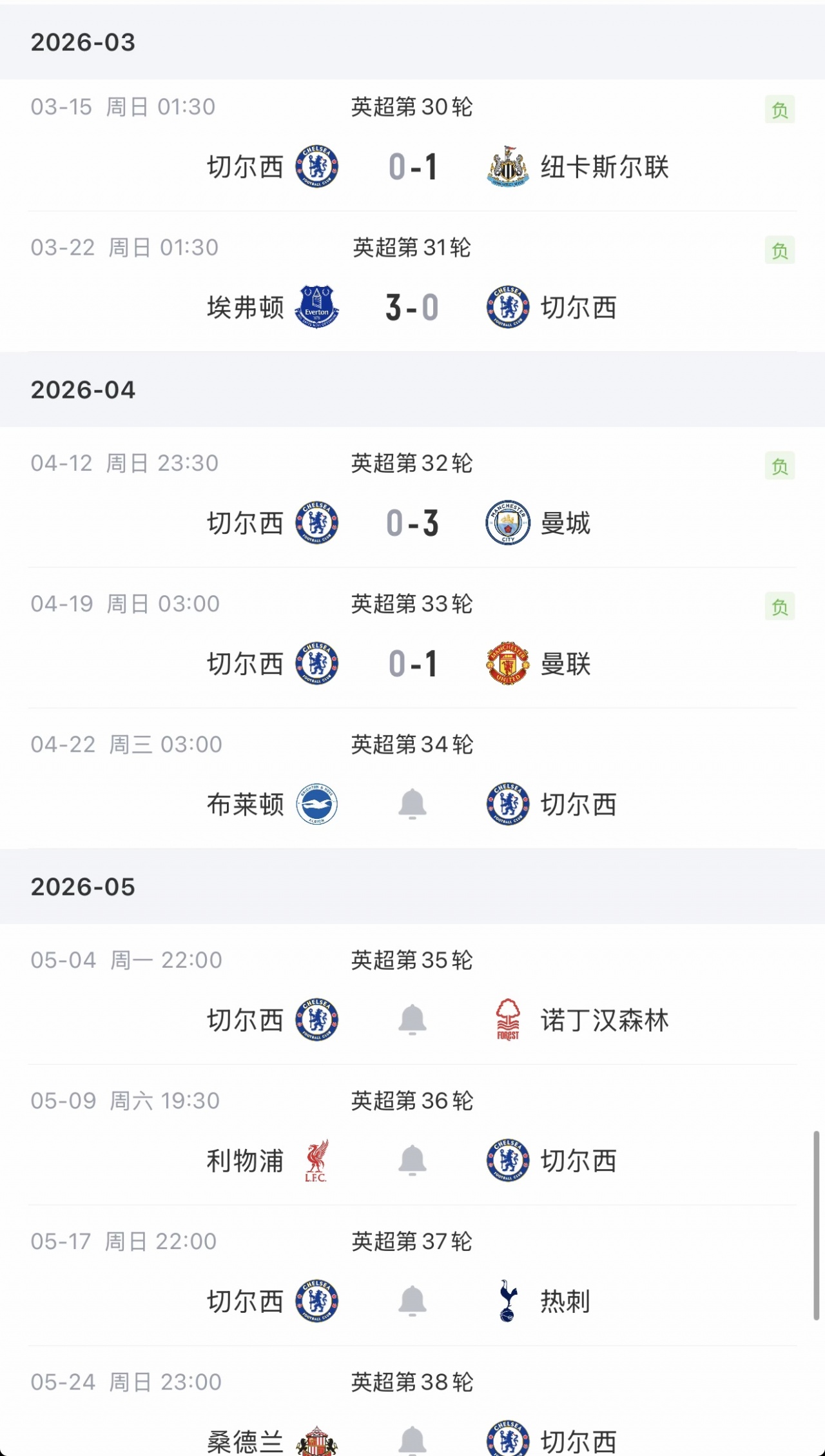Turn on reminder for Chelsea vs Tottenham

[x=412, y=1301]
